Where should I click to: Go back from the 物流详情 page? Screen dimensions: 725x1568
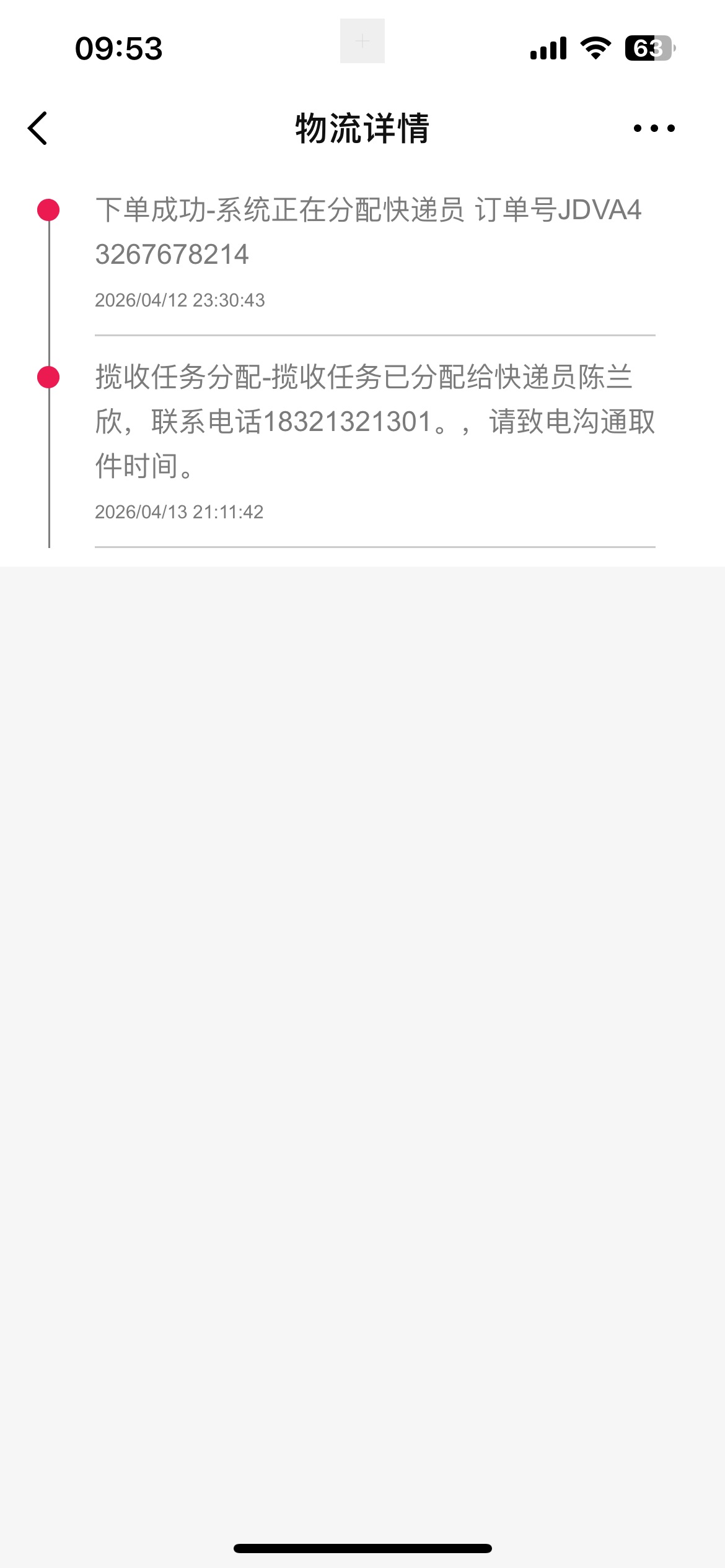[38, 128]
